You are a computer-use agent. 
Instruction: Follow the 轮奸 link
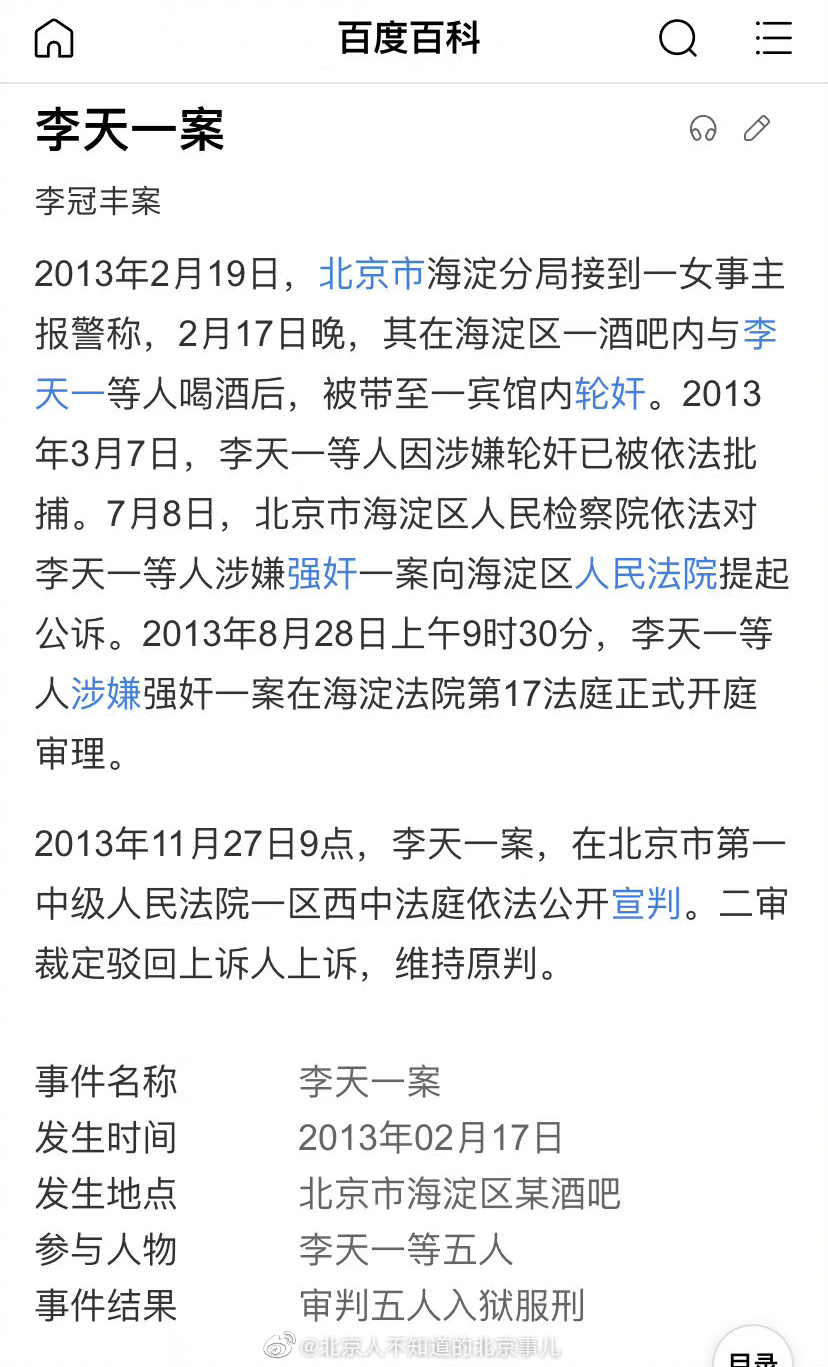click(611, 394)
